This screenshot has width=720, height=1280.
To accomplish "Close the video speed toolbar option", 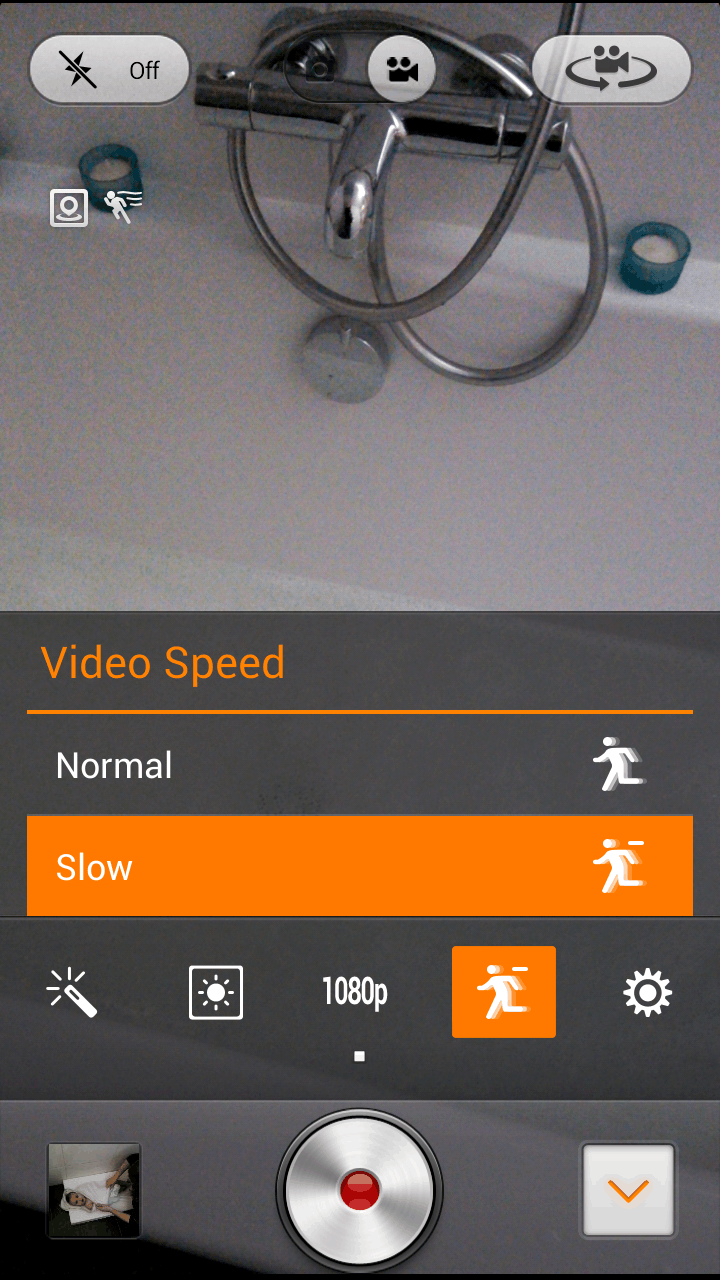I will [x=503, y=992].
